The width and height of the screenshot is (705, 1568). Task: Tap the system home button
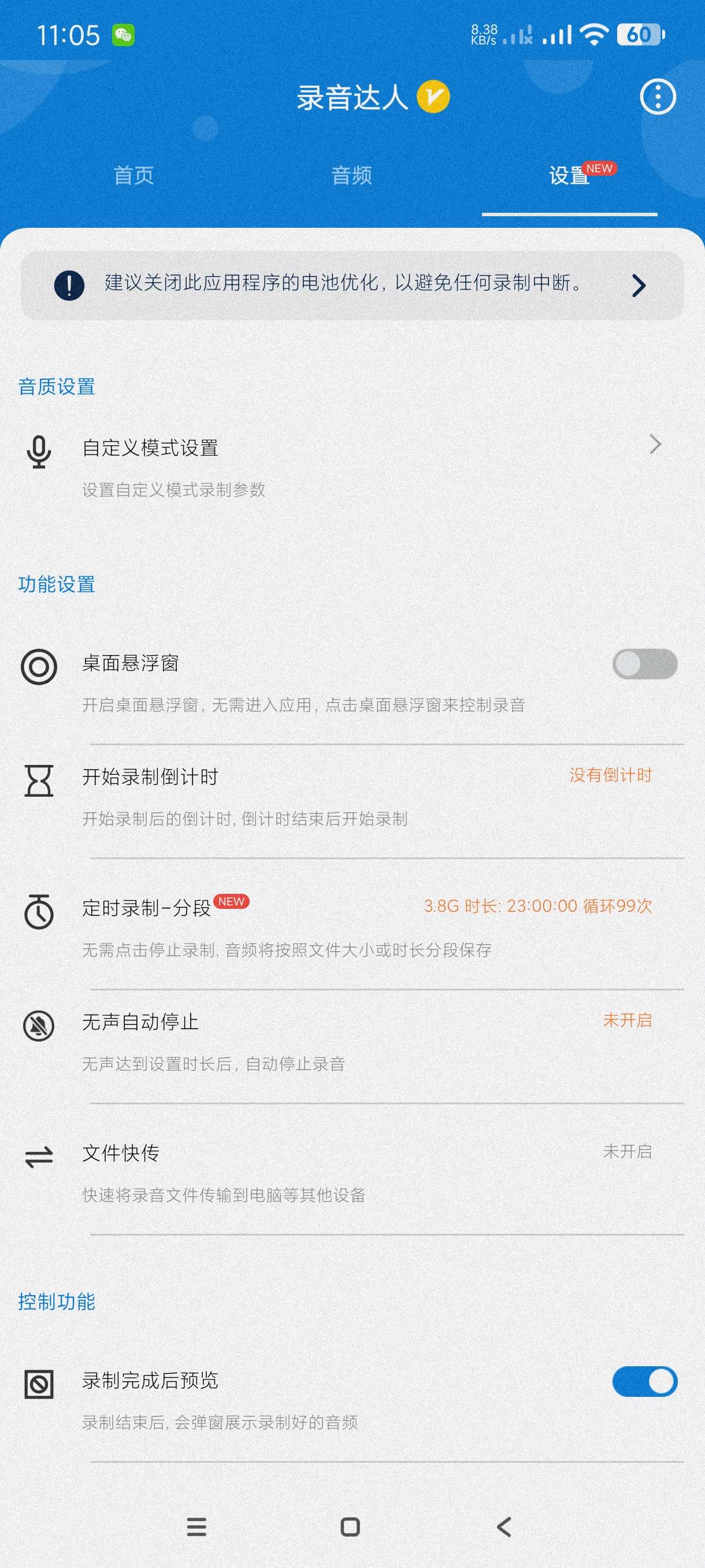click(350, 1526)
